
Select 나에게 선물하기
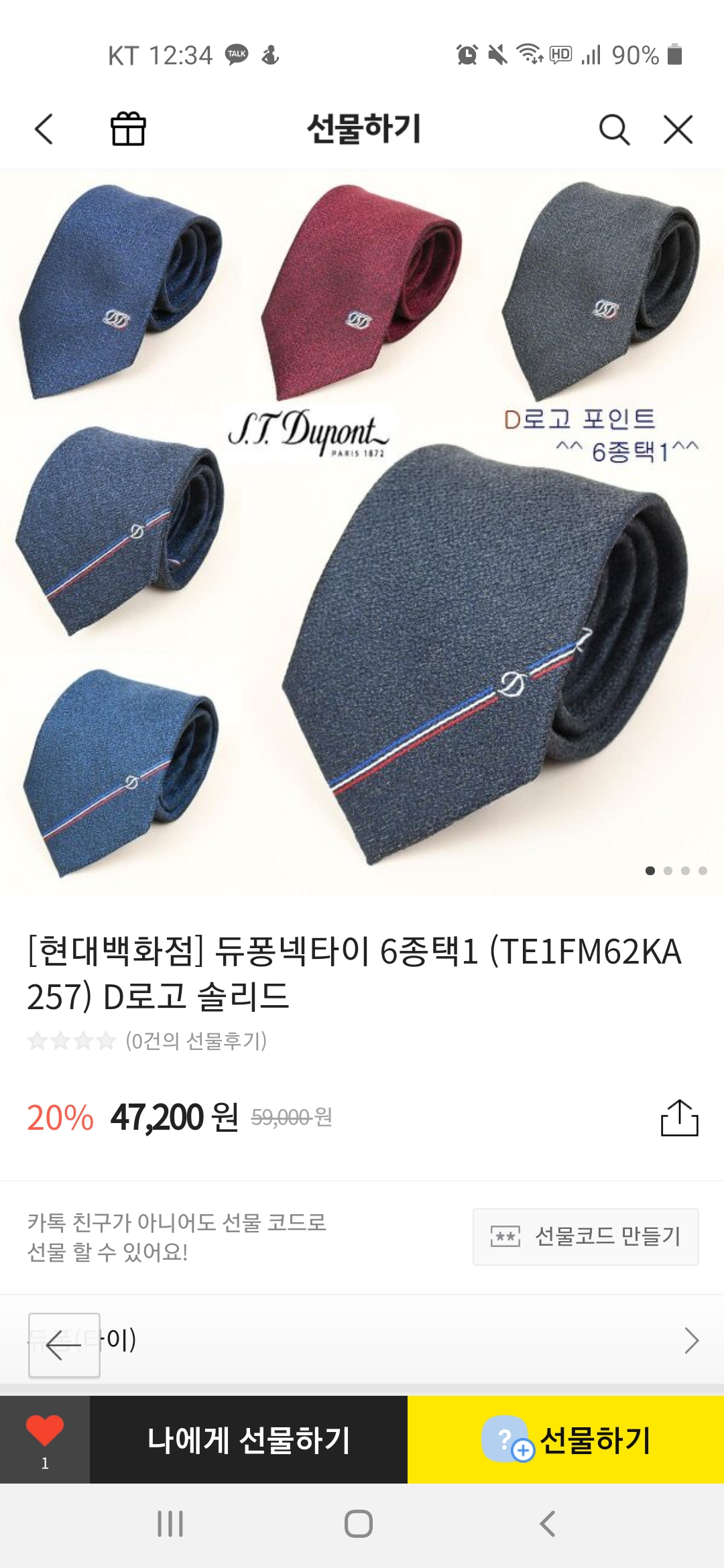(x=249, y=1439)
